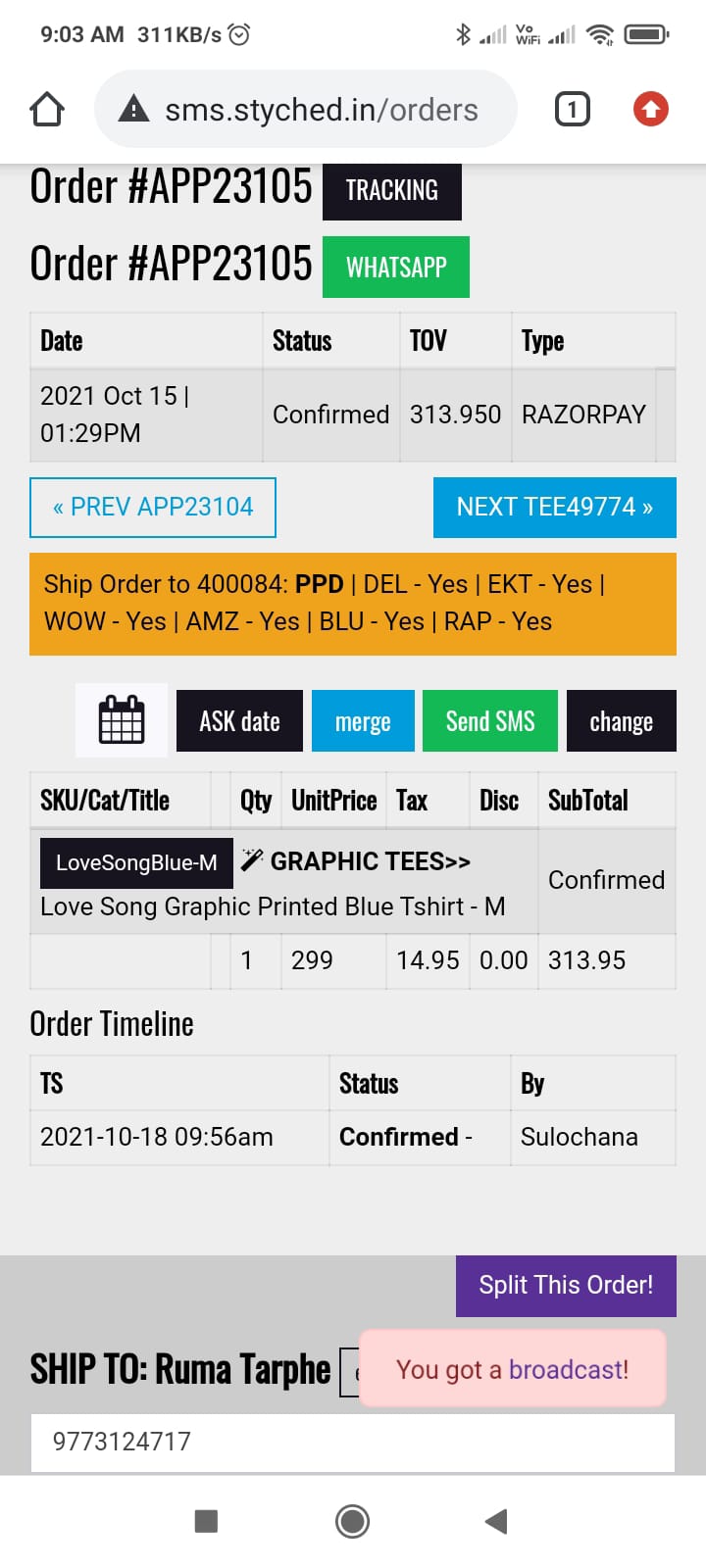Tap the change button
706x1568 pixels.
pyautogui.click(x=622, y=721)
